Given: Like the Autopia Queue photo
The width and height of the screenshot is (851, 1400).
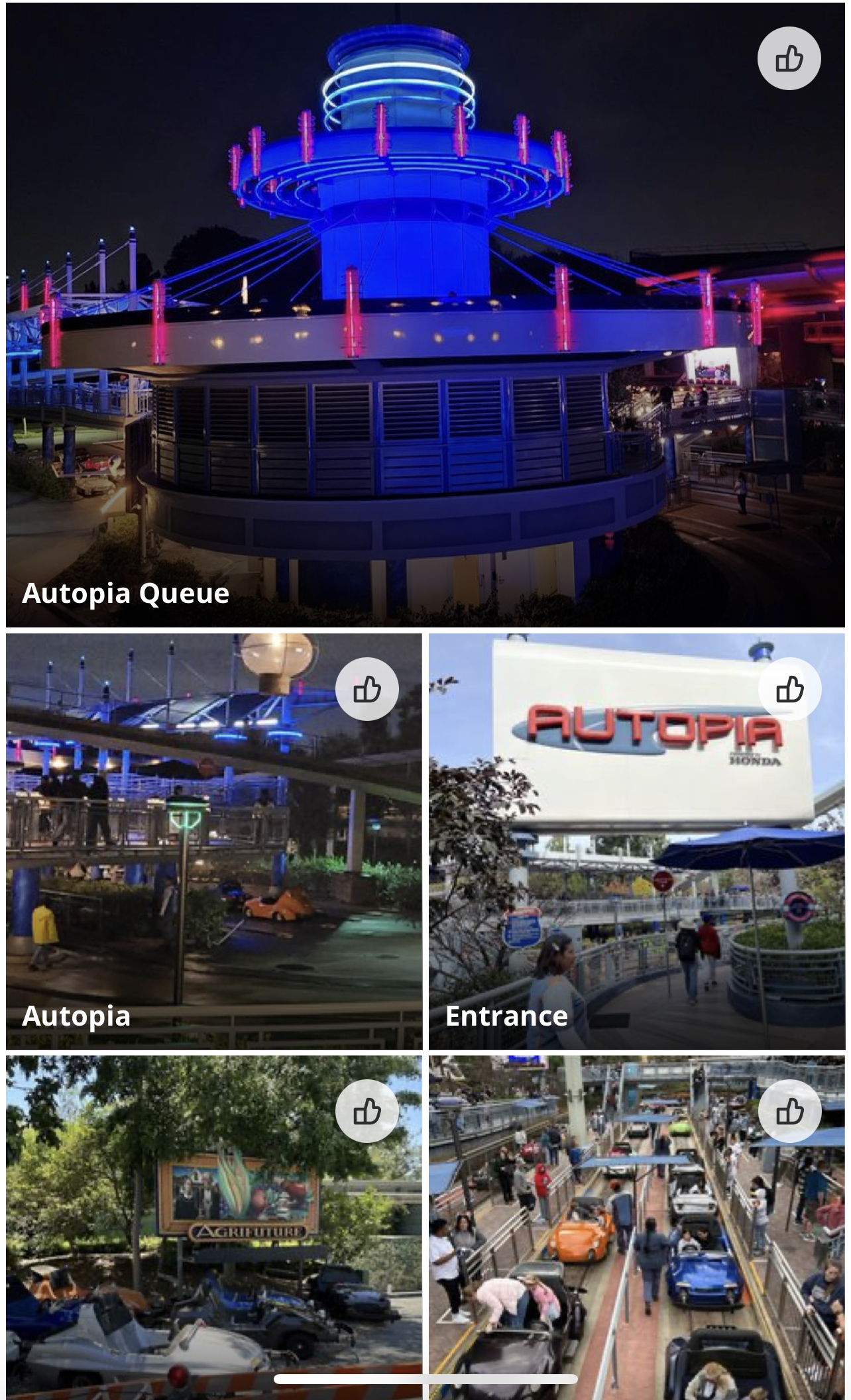Looking at the screenshot, I should [789, 58].
